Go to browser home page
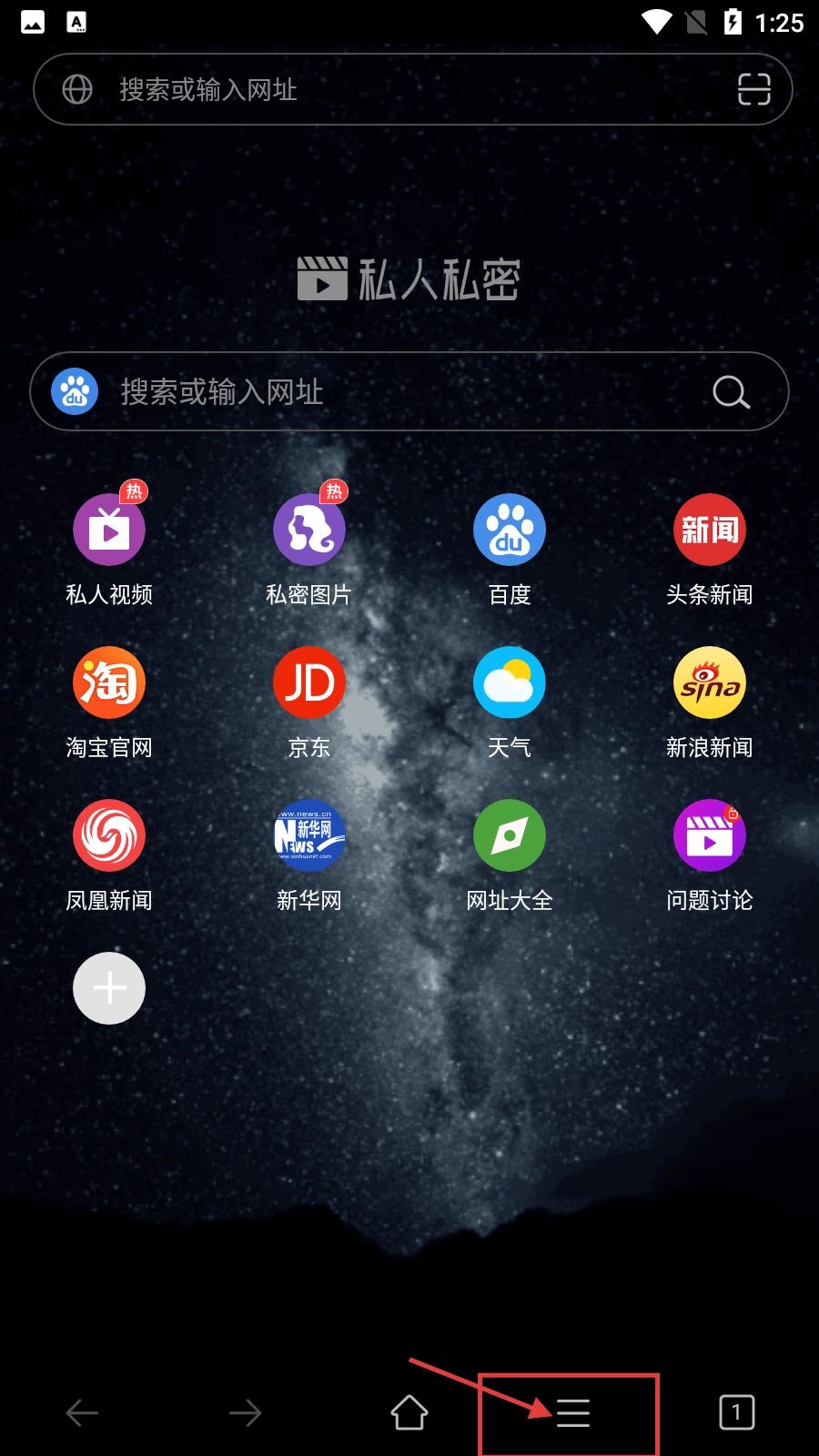The width and height of the screenshot is (819, 1456). point(409,1413)
